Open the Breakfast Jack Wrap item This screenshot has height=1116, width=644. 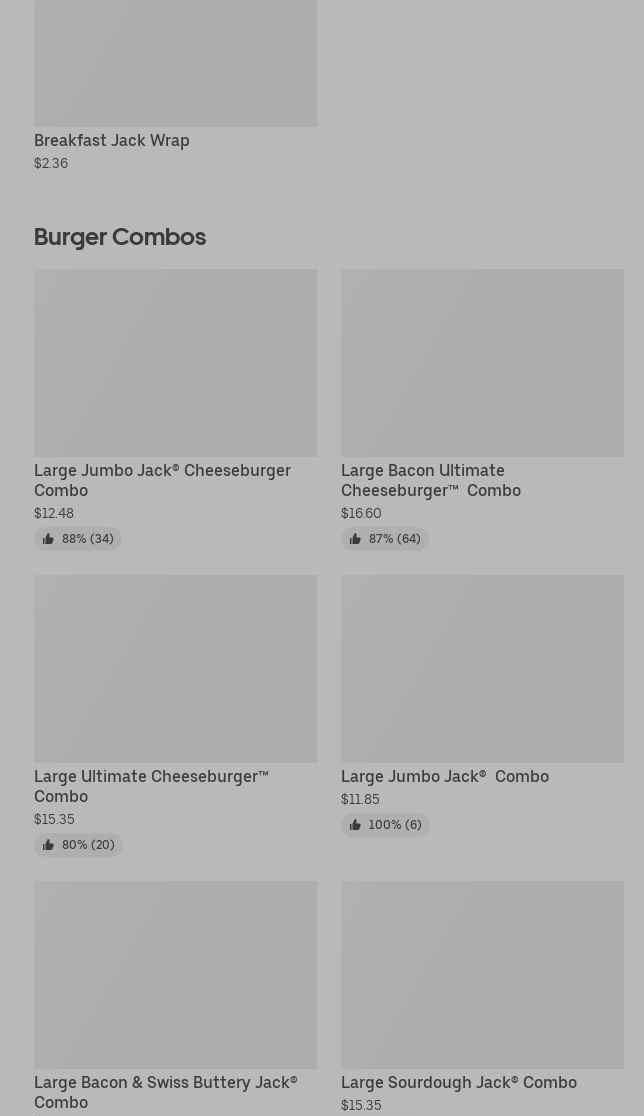tap(176, 85)
